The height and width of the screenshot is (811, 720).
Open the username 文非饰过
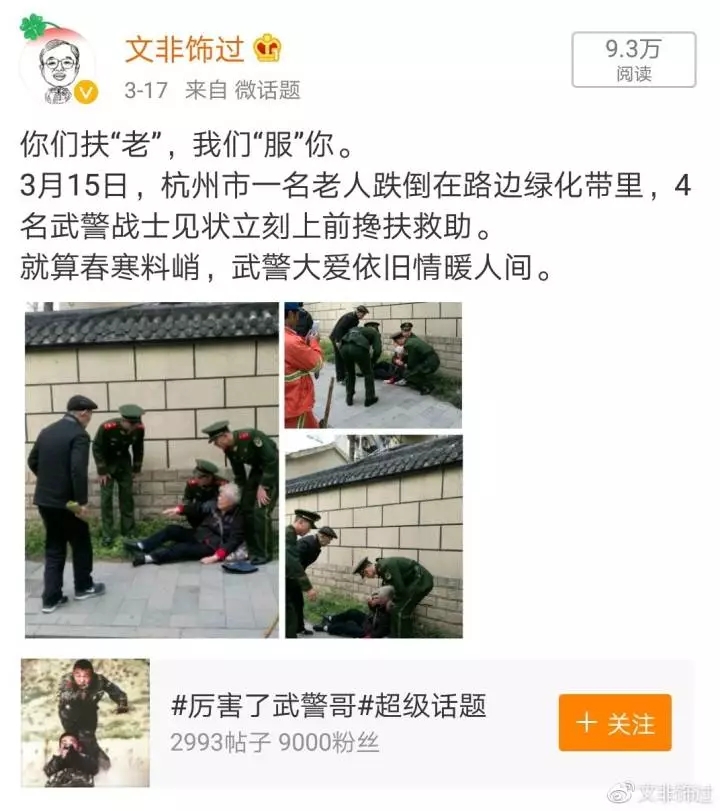[188, 48]
